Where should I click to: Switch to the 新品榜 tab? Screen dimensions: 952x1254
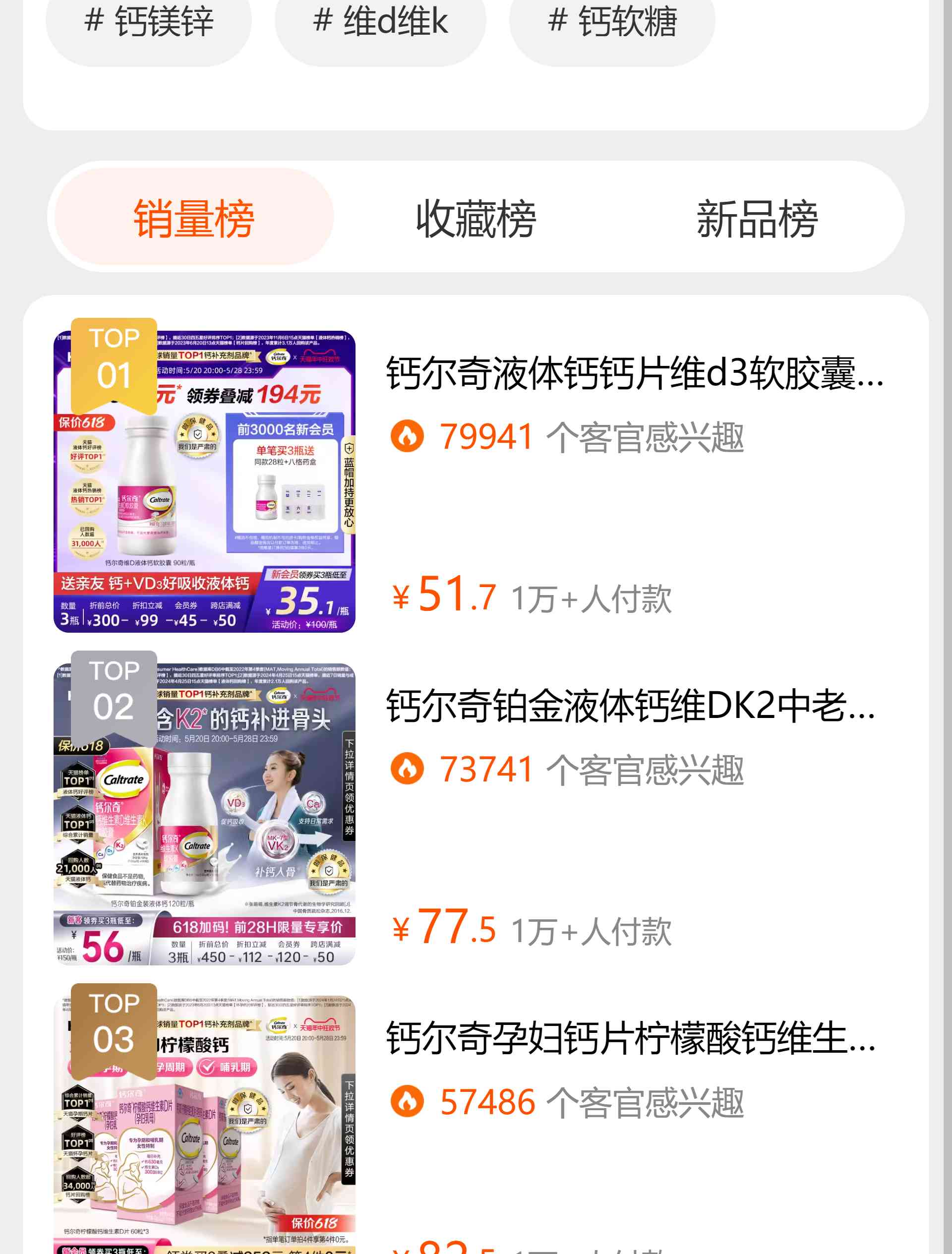tap(756, 218)
